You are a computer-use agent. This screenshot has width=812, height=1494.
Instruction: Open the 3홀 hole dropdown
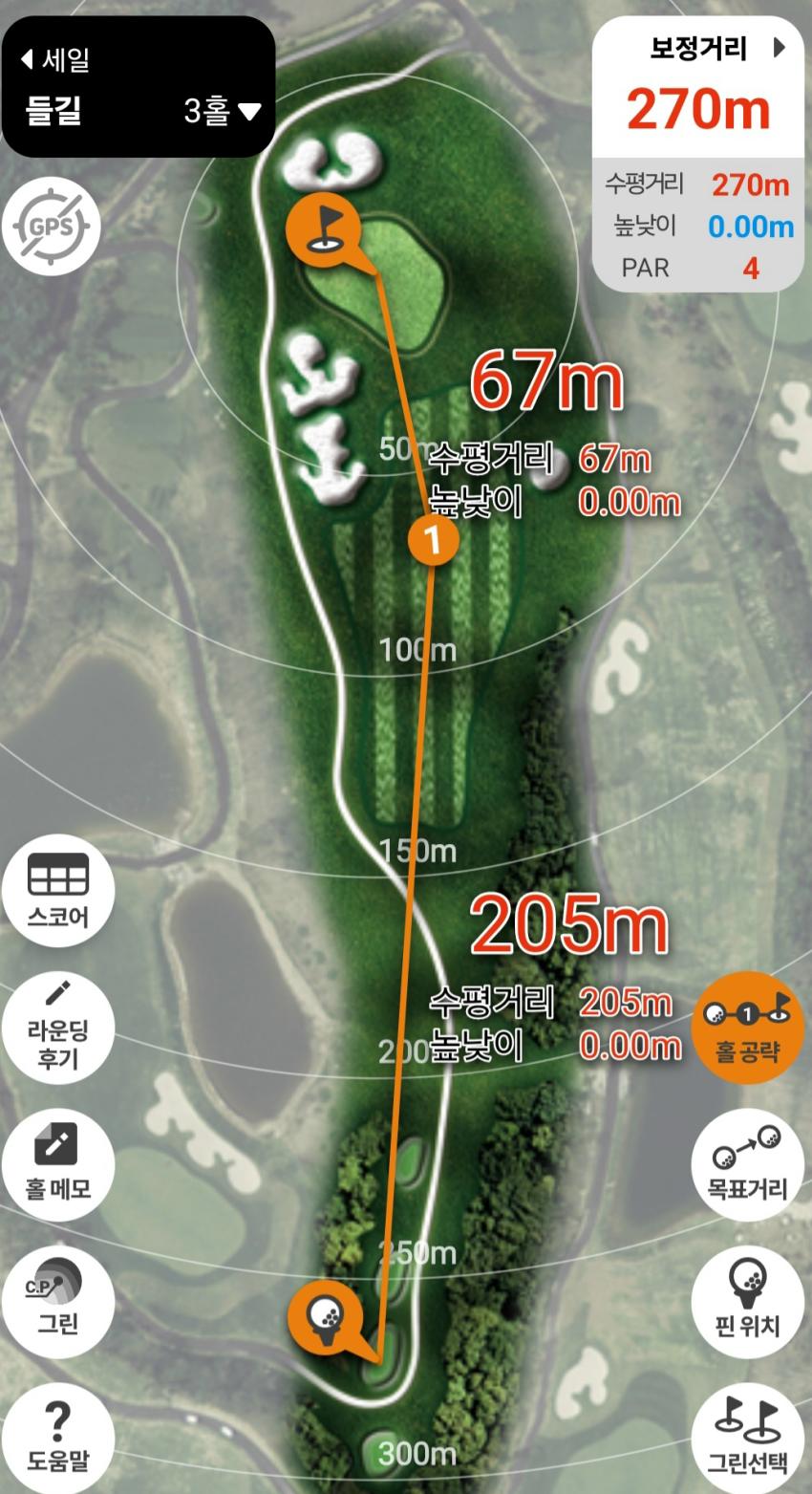pyautogui.click(x=222, y=112)
